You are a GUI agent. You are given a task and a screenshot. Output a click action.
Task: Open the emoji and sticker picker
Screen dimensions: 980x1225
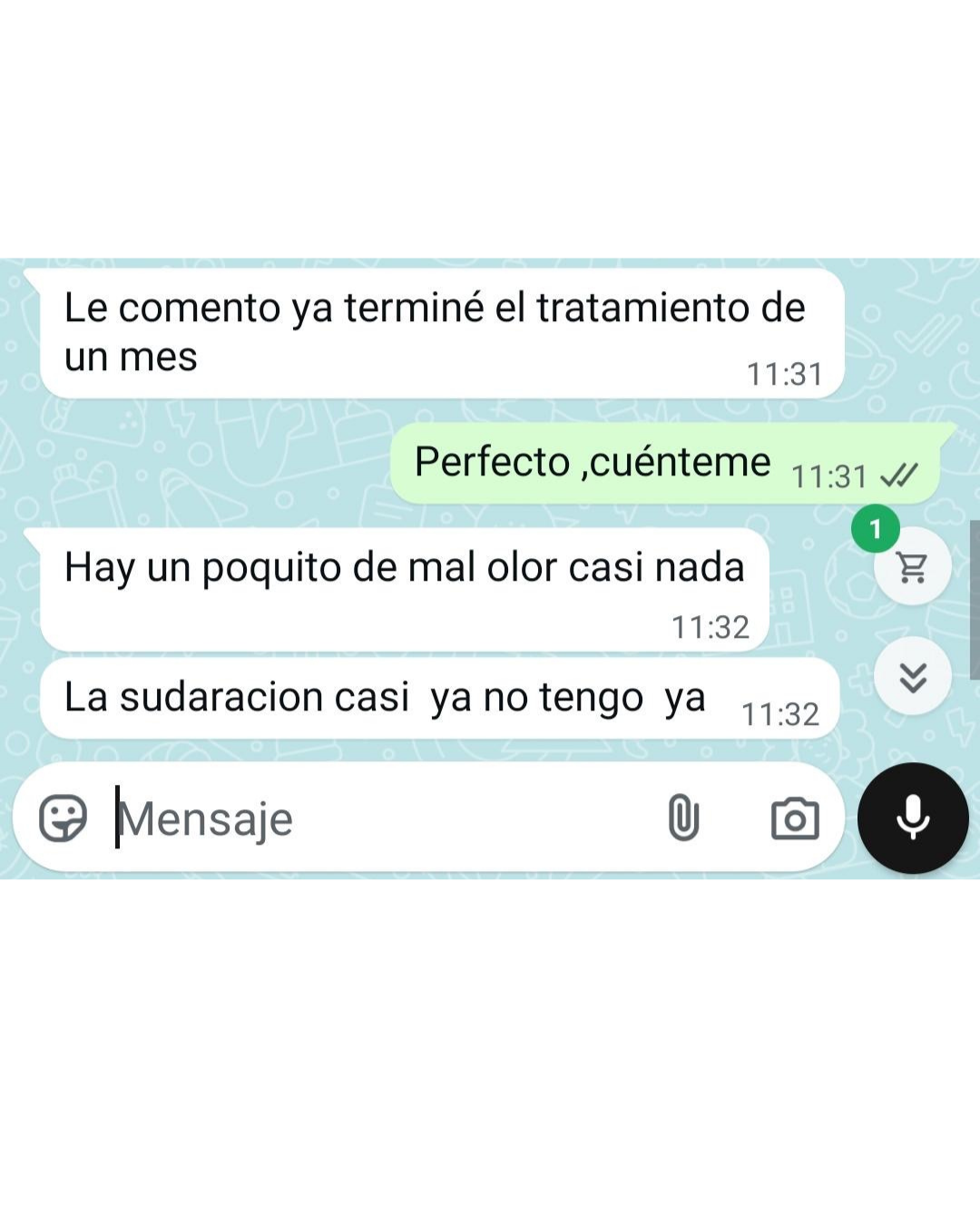point(63,818)
